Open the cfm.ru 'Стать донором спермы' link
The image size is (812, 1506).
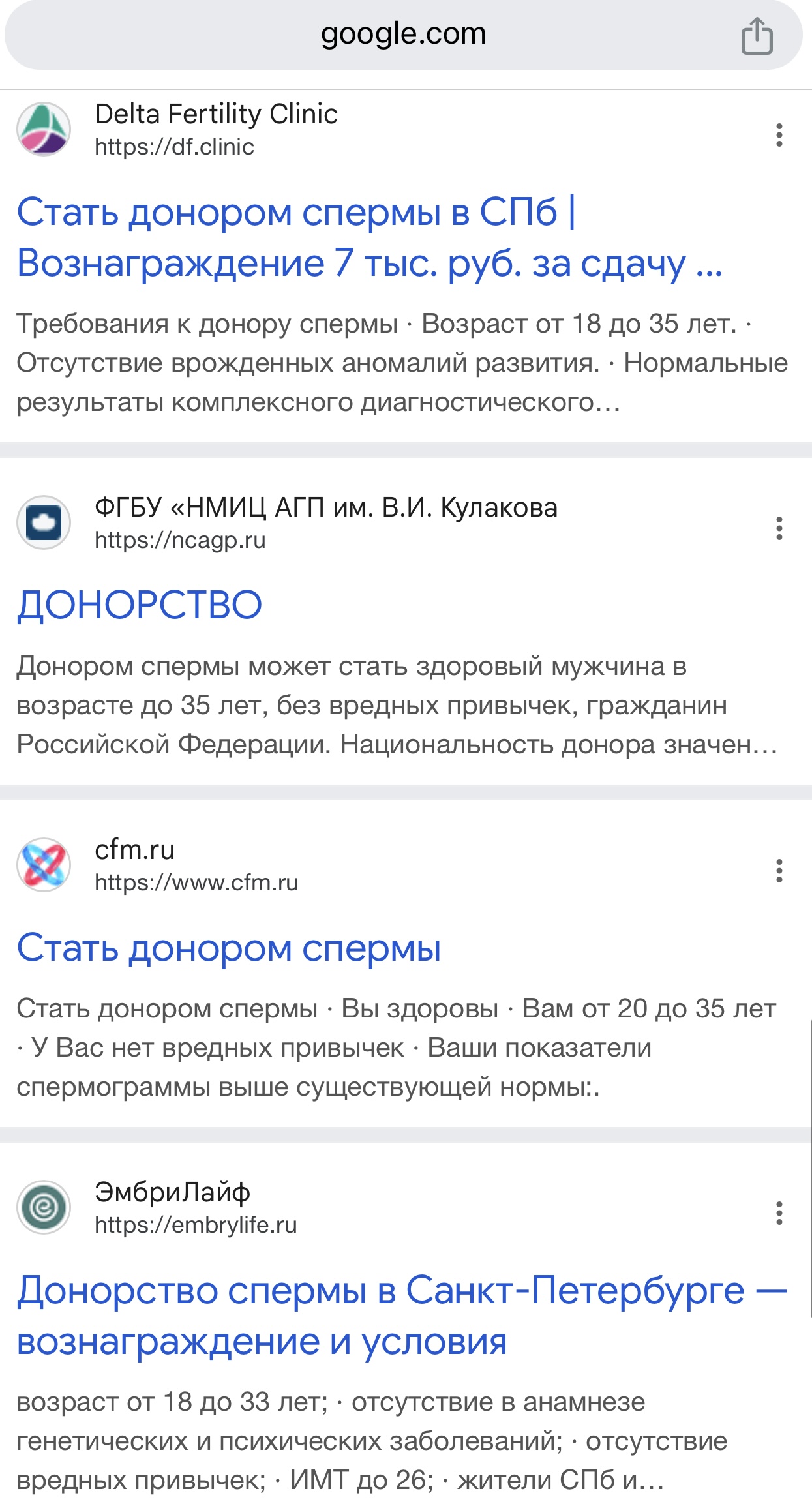click(229, 948)
